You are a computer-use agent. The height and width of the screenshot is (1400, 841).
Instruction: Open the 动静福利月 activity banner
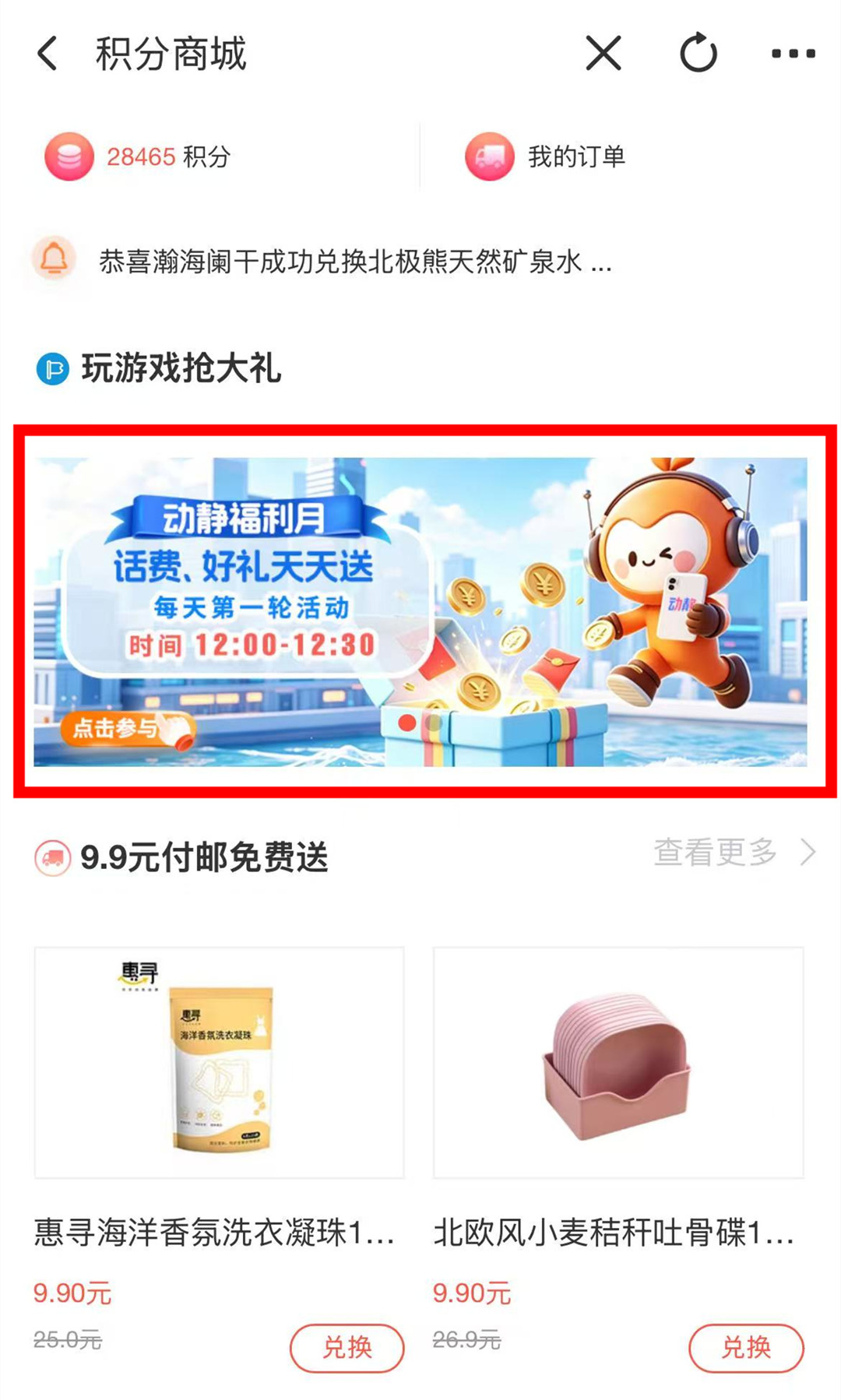coord(420,612)
